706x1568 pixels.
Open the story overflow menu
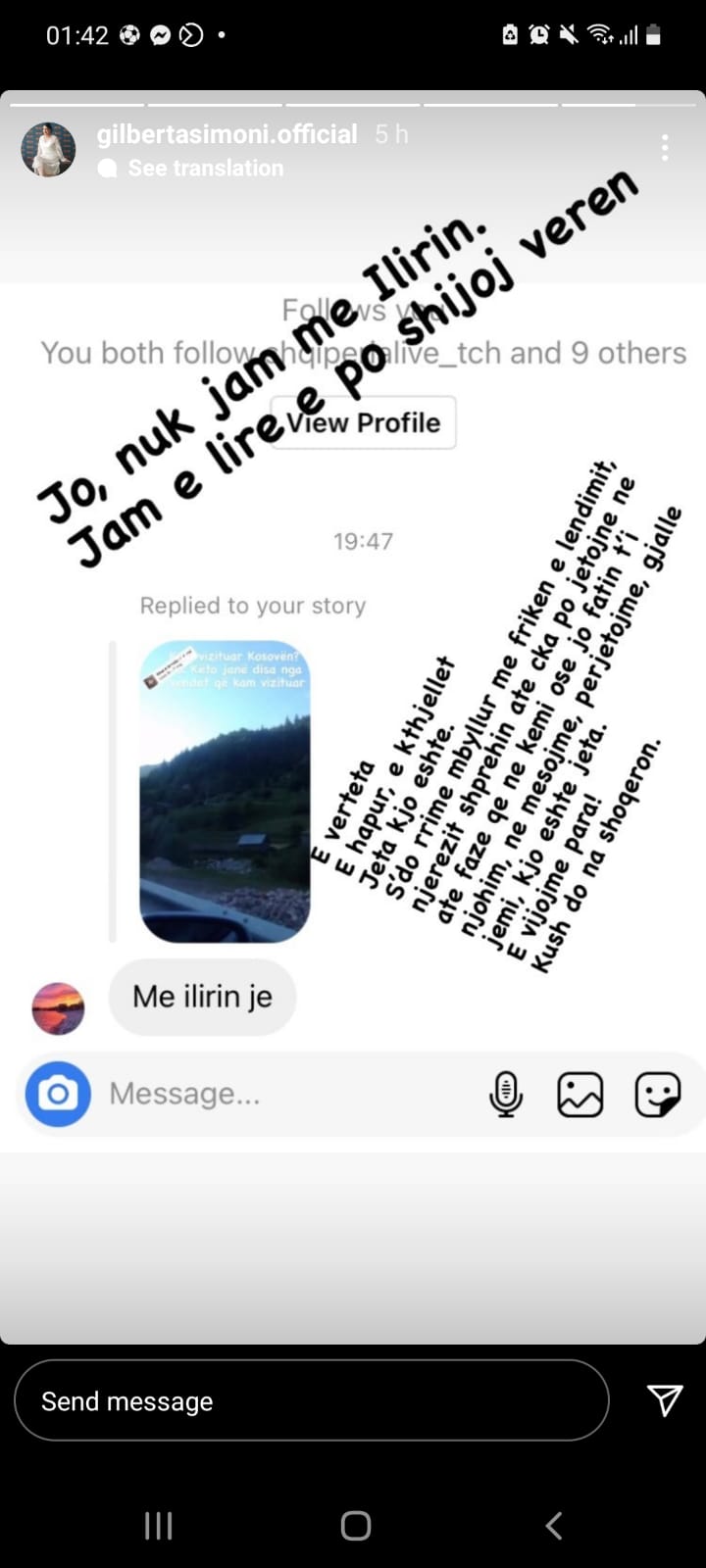[x=665, y=148]
